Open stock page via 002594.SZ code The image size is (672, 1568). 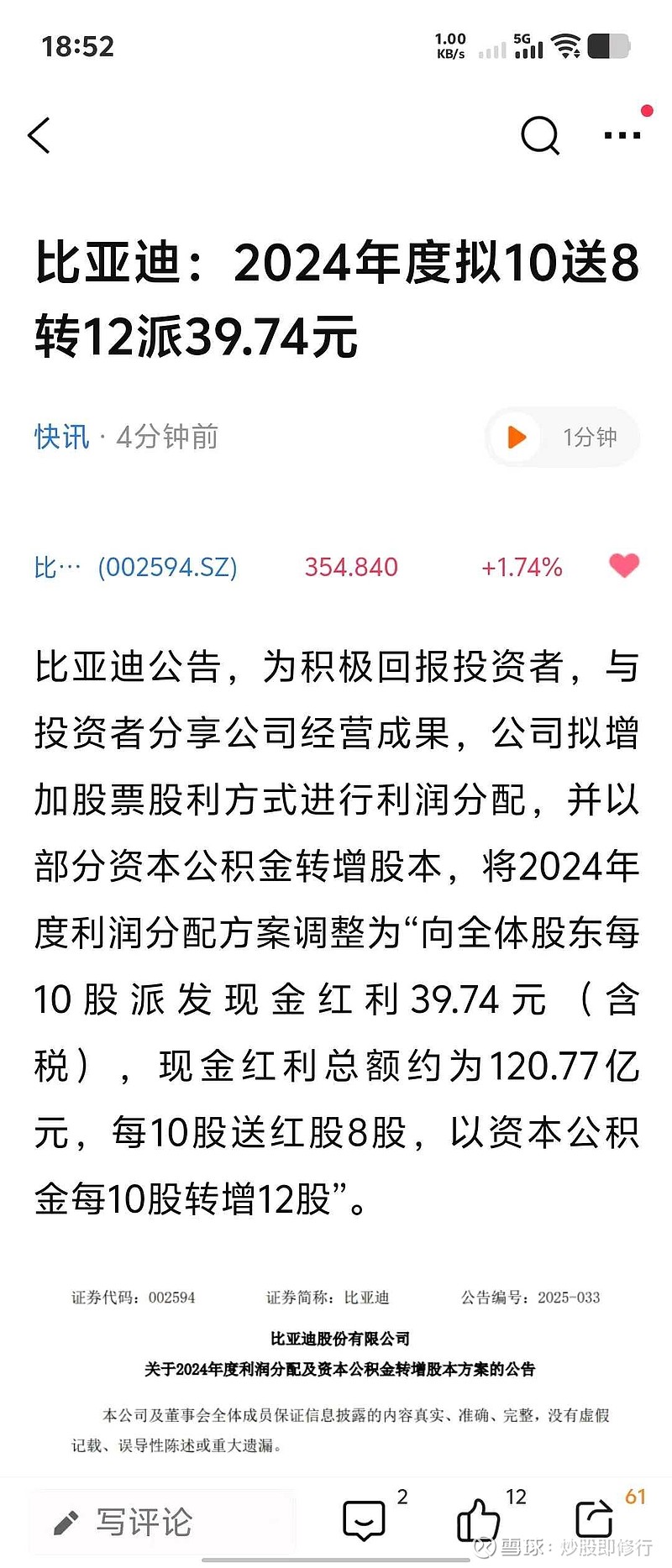point(166,567)
